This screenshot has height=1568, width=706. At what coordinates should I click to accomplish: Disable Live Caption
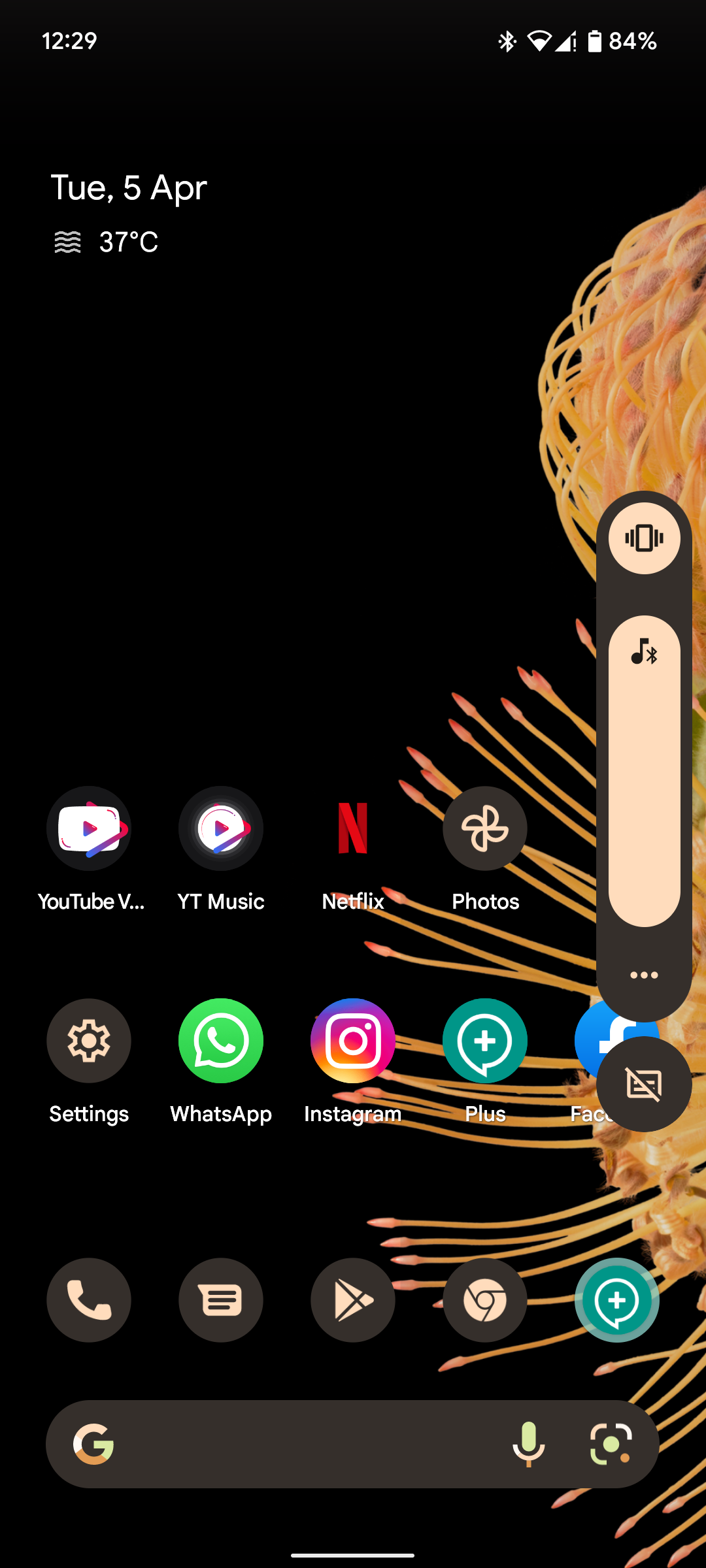pyautogui.click(x=644, y=1083)
